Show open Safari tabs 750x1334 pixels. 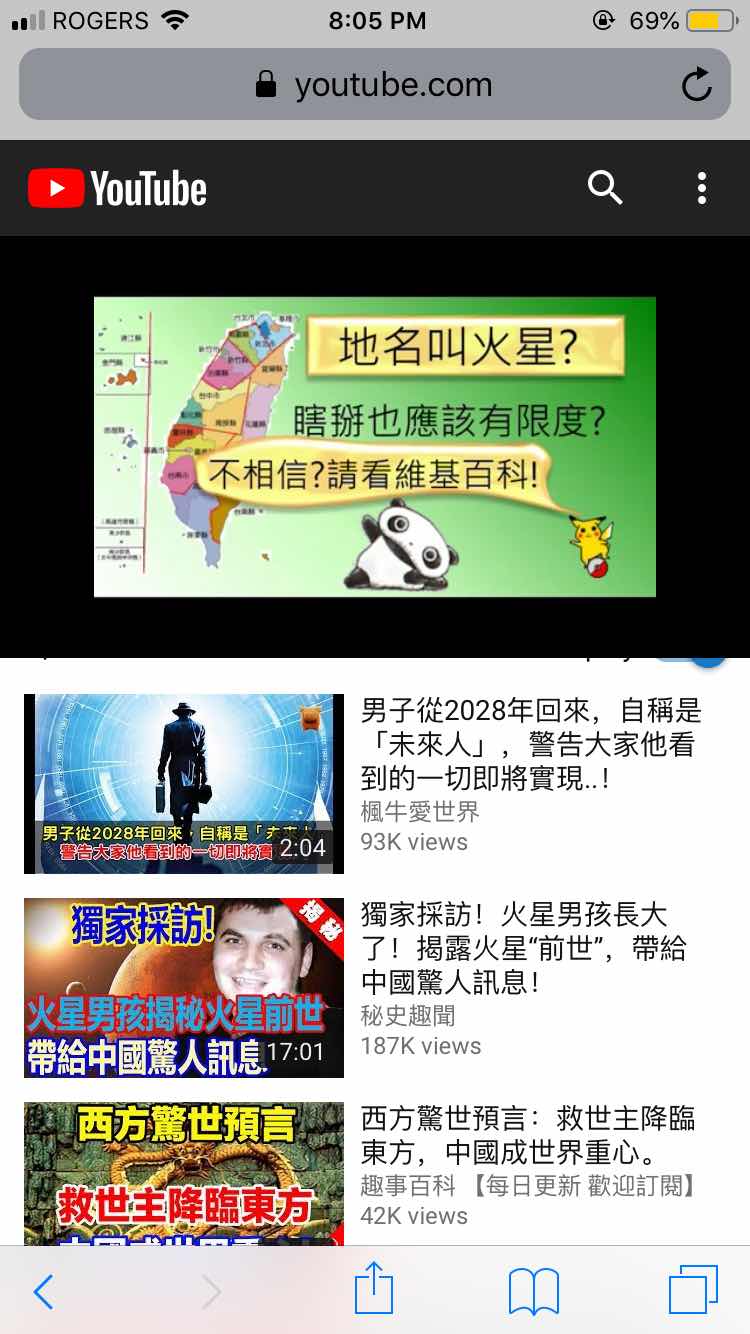pyautogui.click(x=694, y=1290)
